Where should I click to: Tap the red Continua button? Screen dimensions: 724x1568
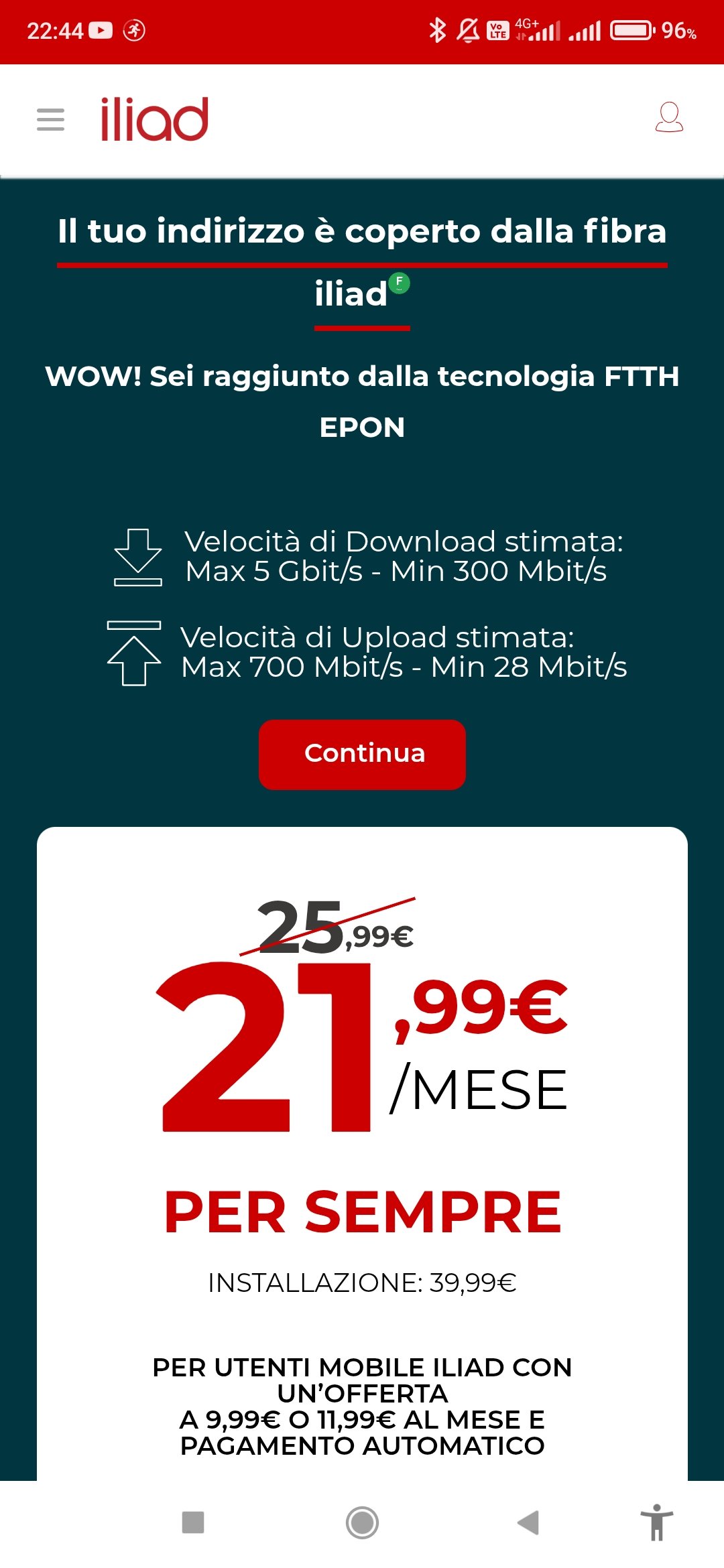(362, 754)
